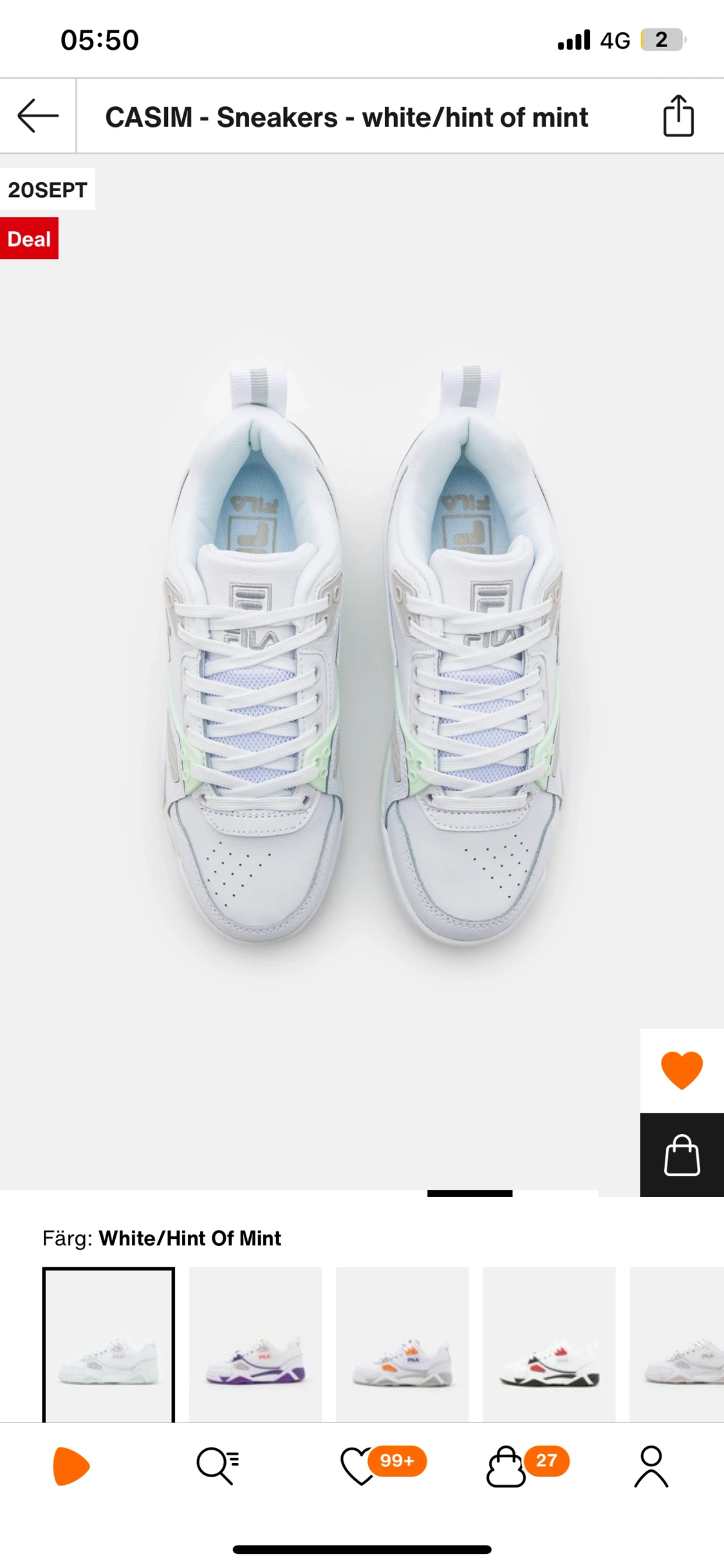The height and width of the screenshot is (1568, 724).
Task: Go back using the arrow icon
Action: coord(38,116)
